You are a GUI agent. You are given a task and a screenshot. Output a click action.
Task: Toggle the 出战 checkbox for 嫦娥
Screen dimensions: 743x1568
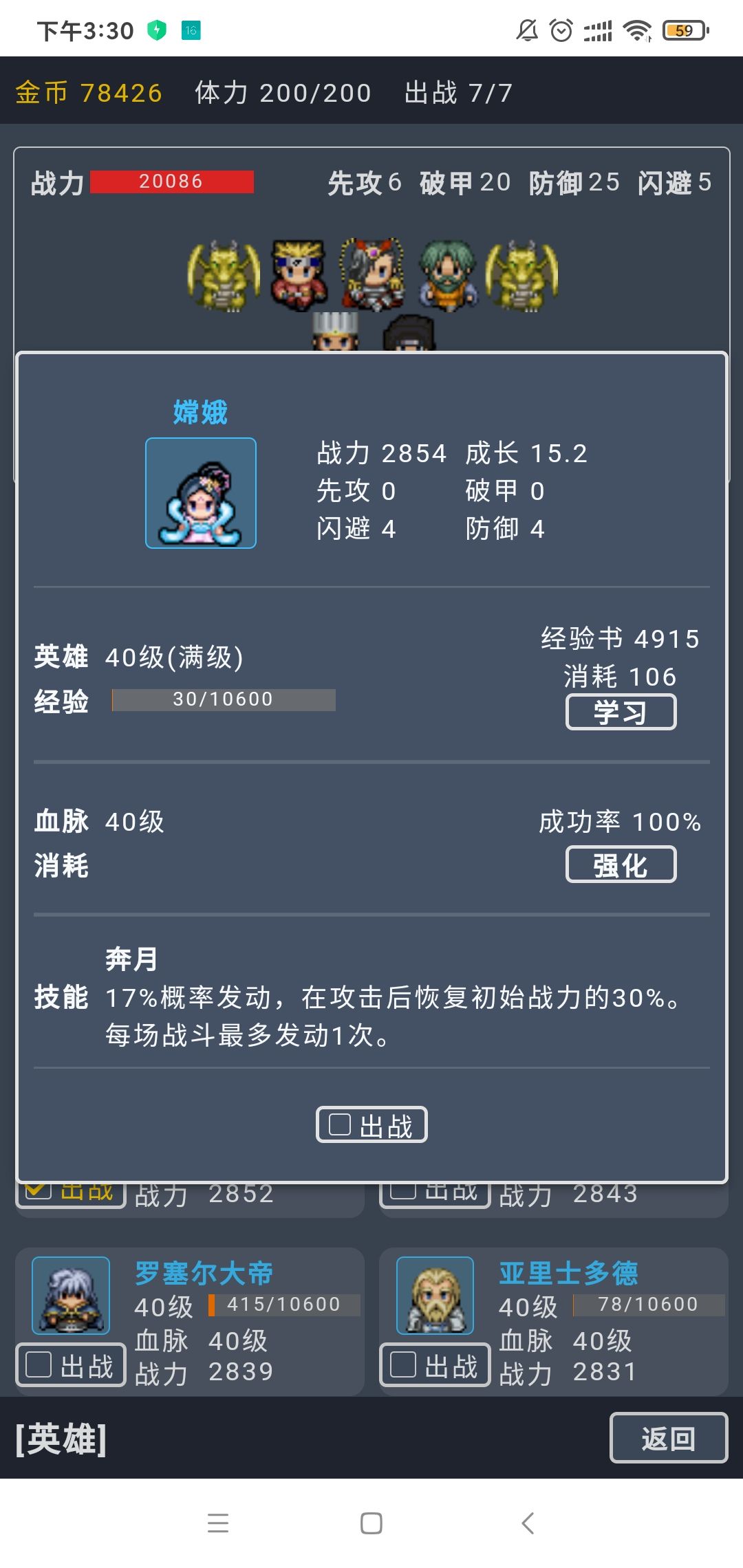(x=371, y=1124)
